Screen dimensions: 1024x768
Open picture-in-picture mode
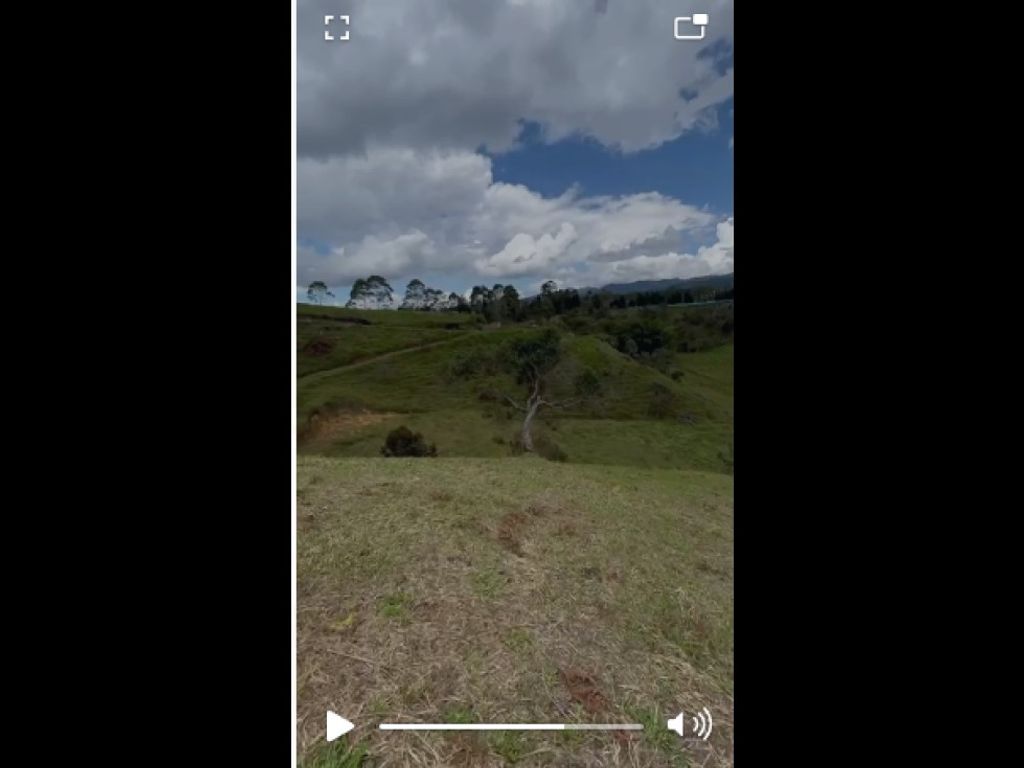click(690, 27)
